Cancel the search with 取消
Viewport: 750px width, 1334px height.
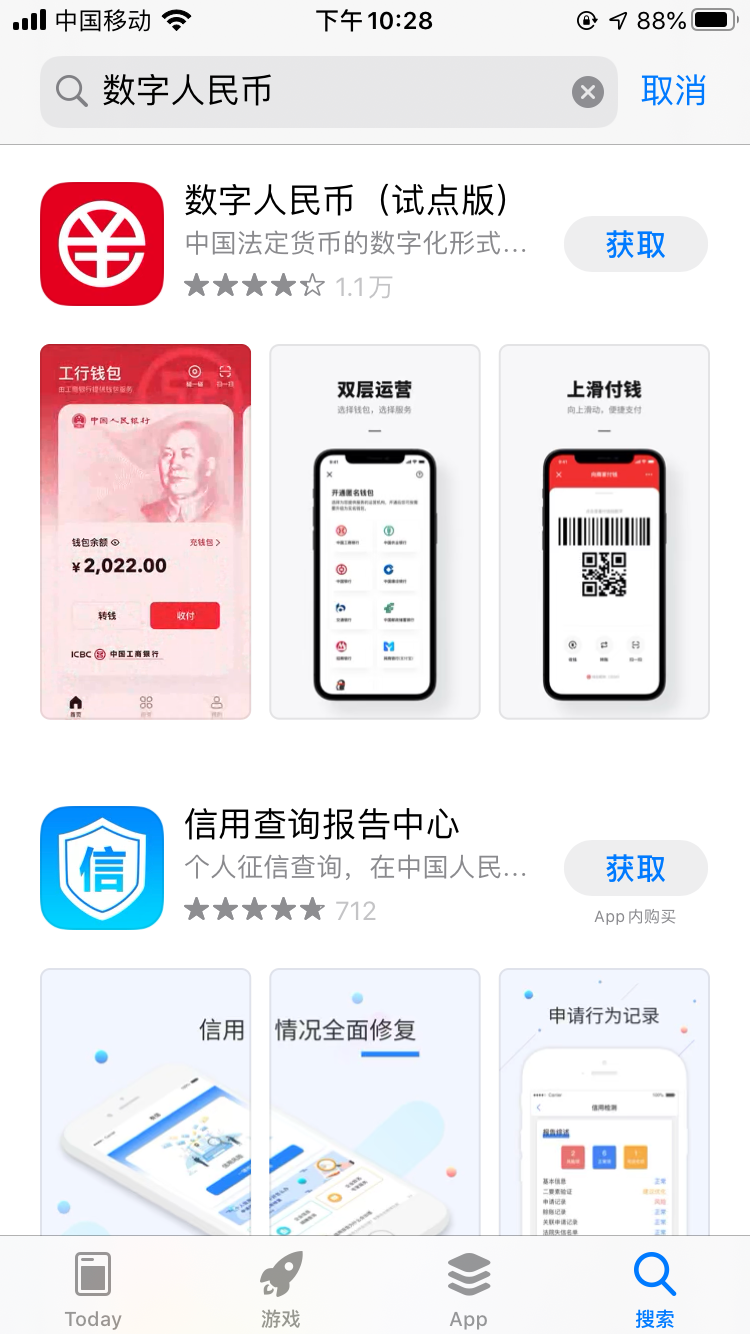point(673,91)
